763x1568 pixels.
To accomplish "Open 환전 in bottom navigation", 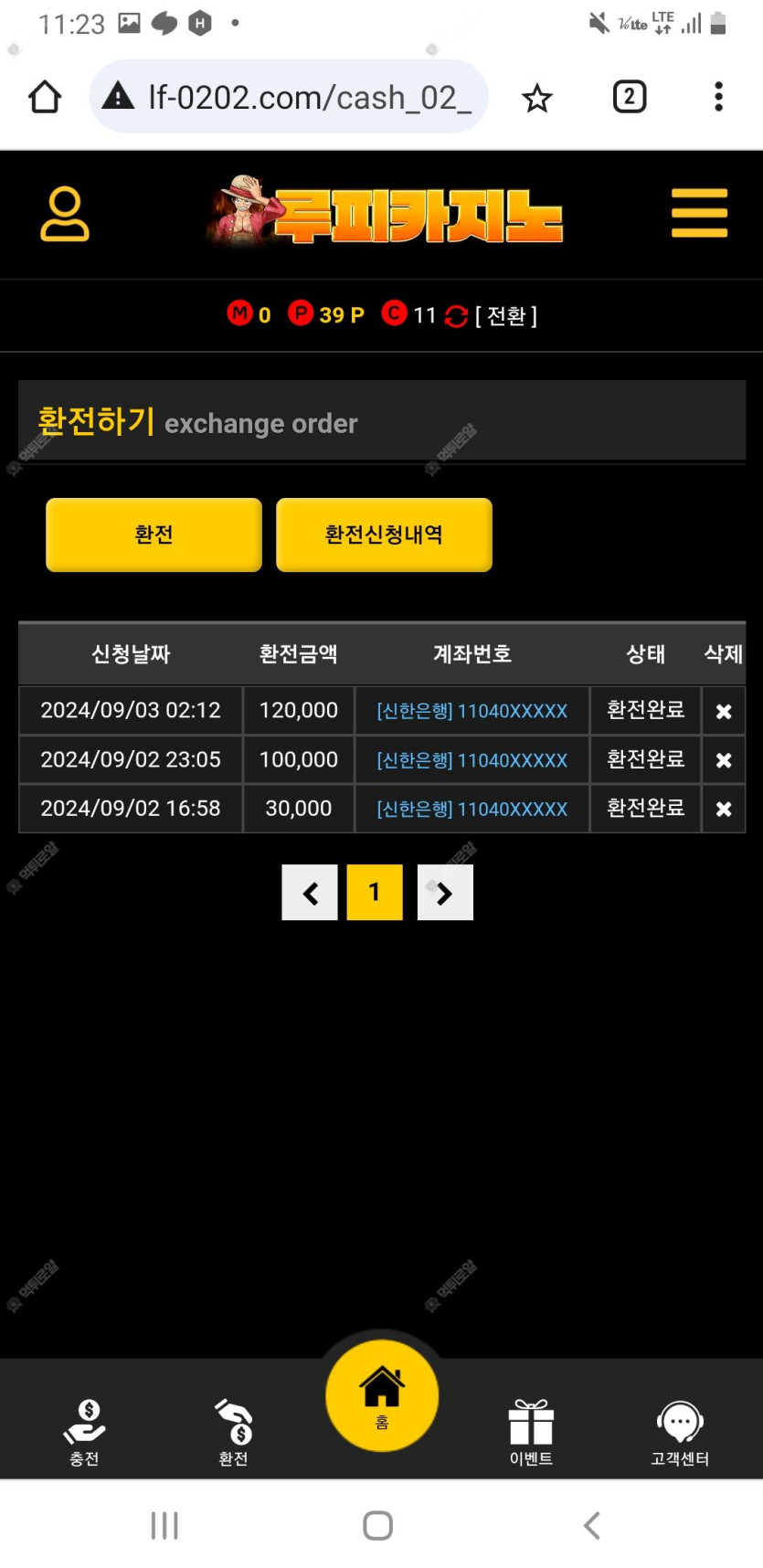I will (x=233, y=1432).
